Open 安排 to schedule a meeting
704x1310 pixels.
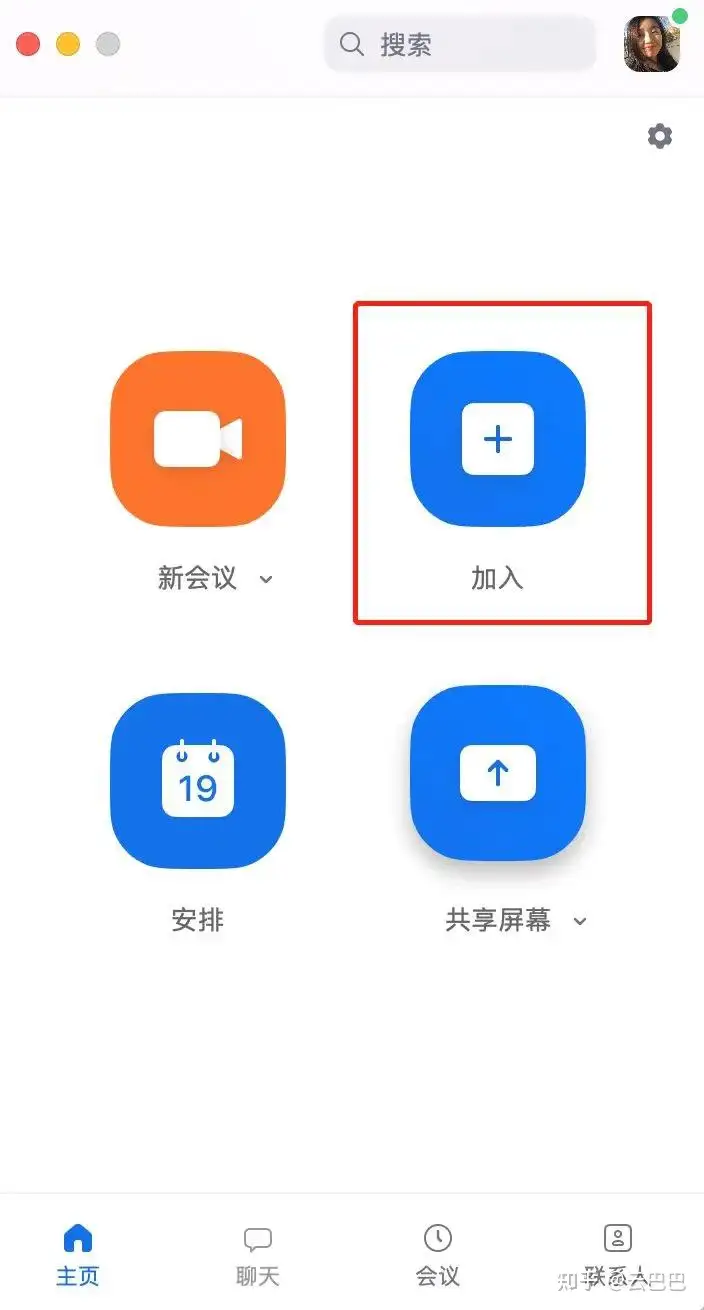click(198, 781)
